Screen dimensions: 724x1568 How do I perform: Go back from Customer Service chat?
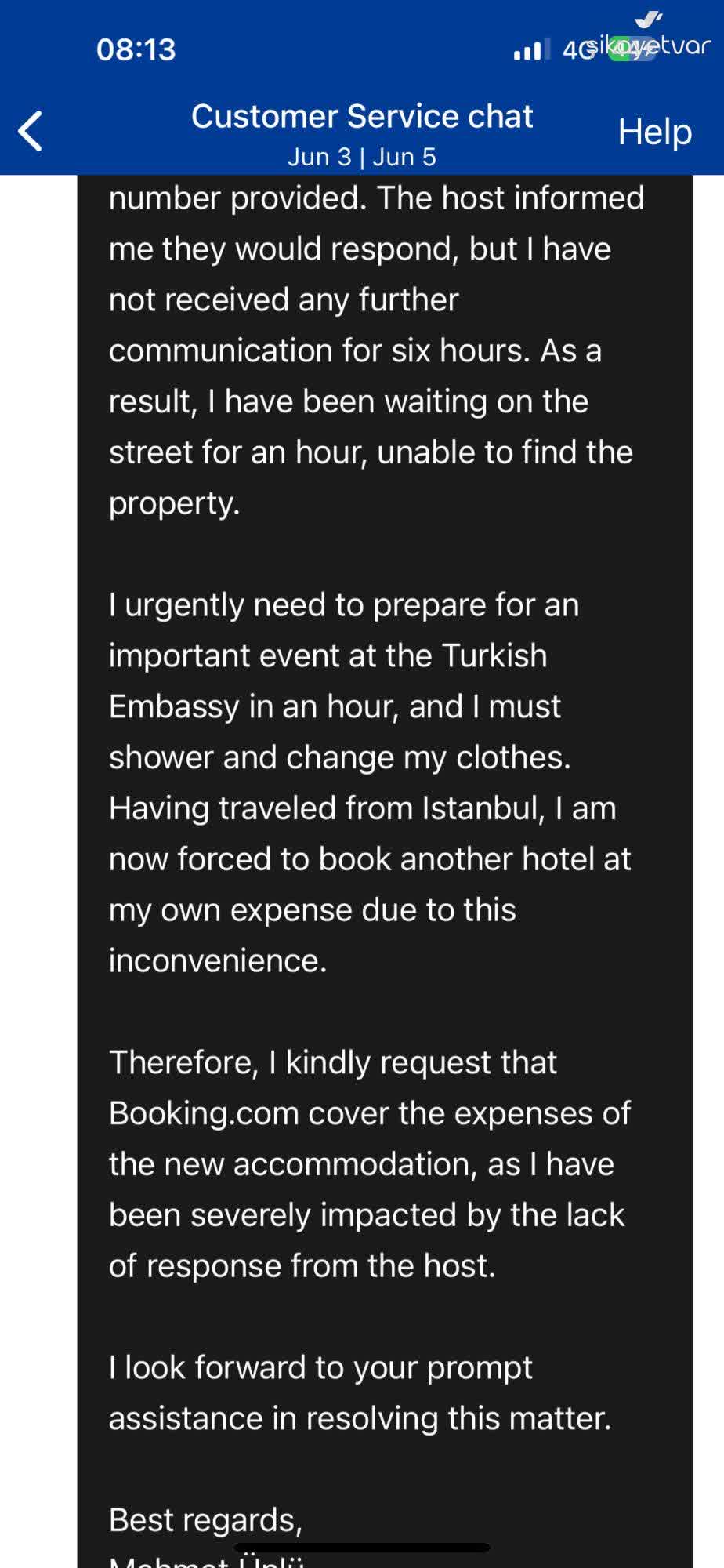click(x=31, y=130)
